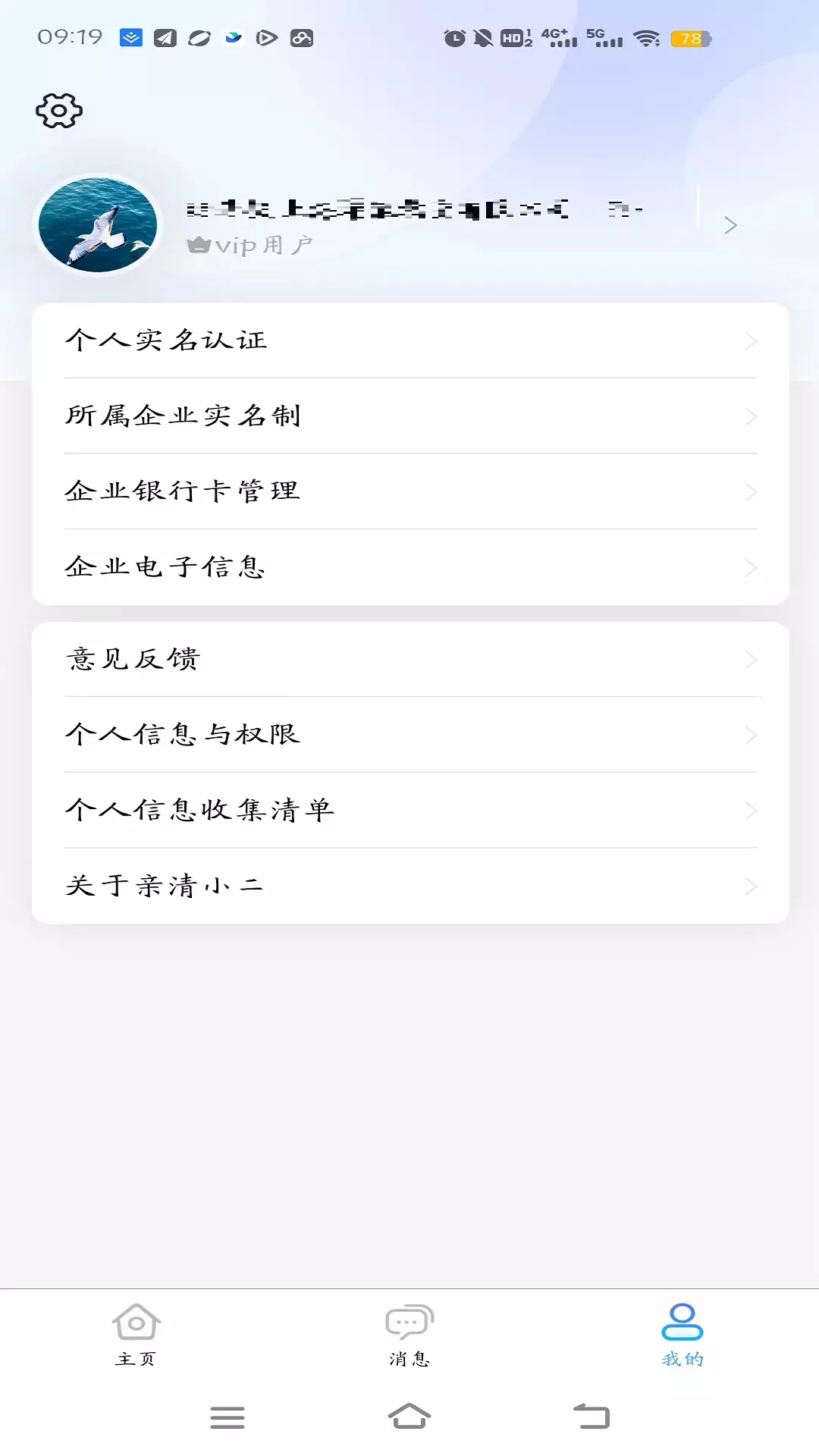Switch to the 主页 tab
Screen dimensions: 819x1456
point(136,1335)
